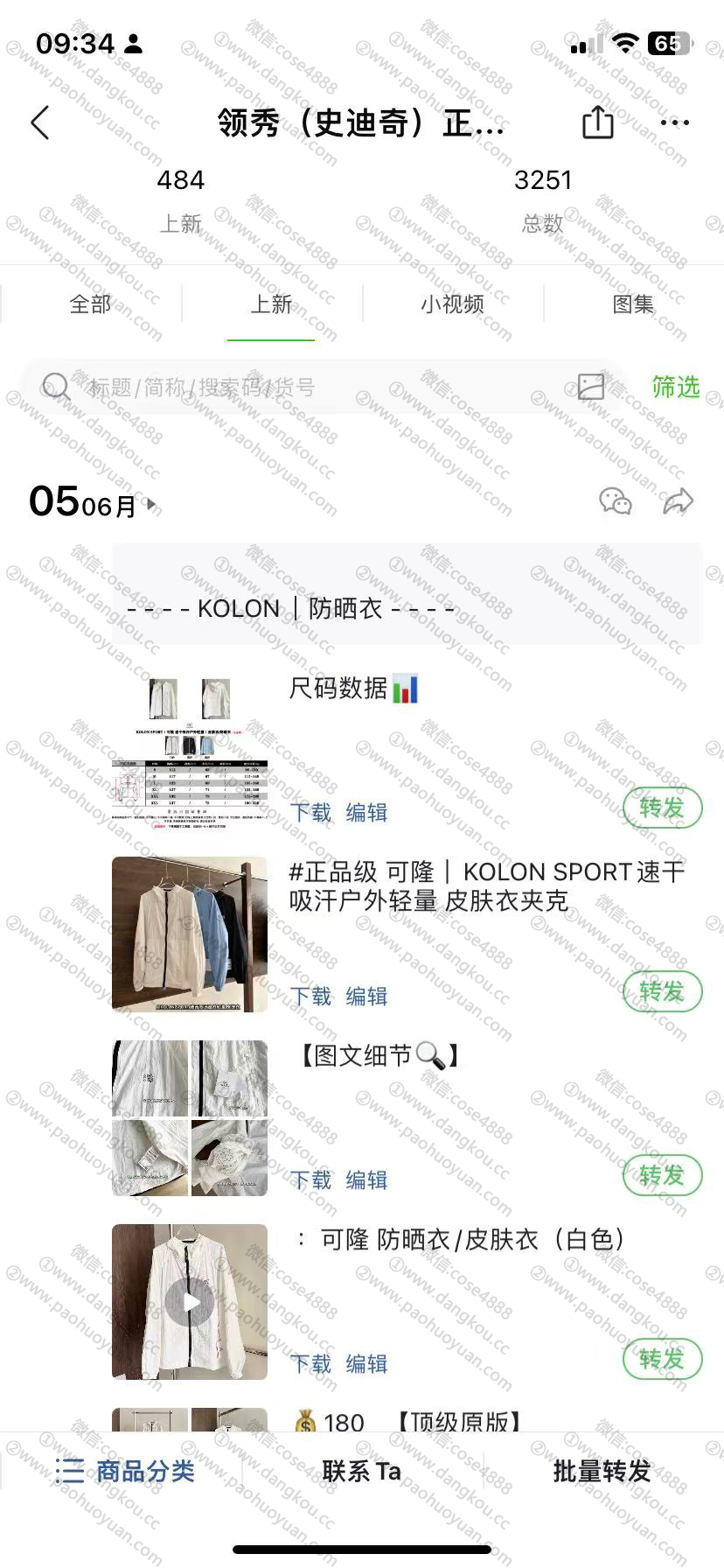
Task: Download the KOLON SPORT 速干 item
Action: tap(310, 996)
